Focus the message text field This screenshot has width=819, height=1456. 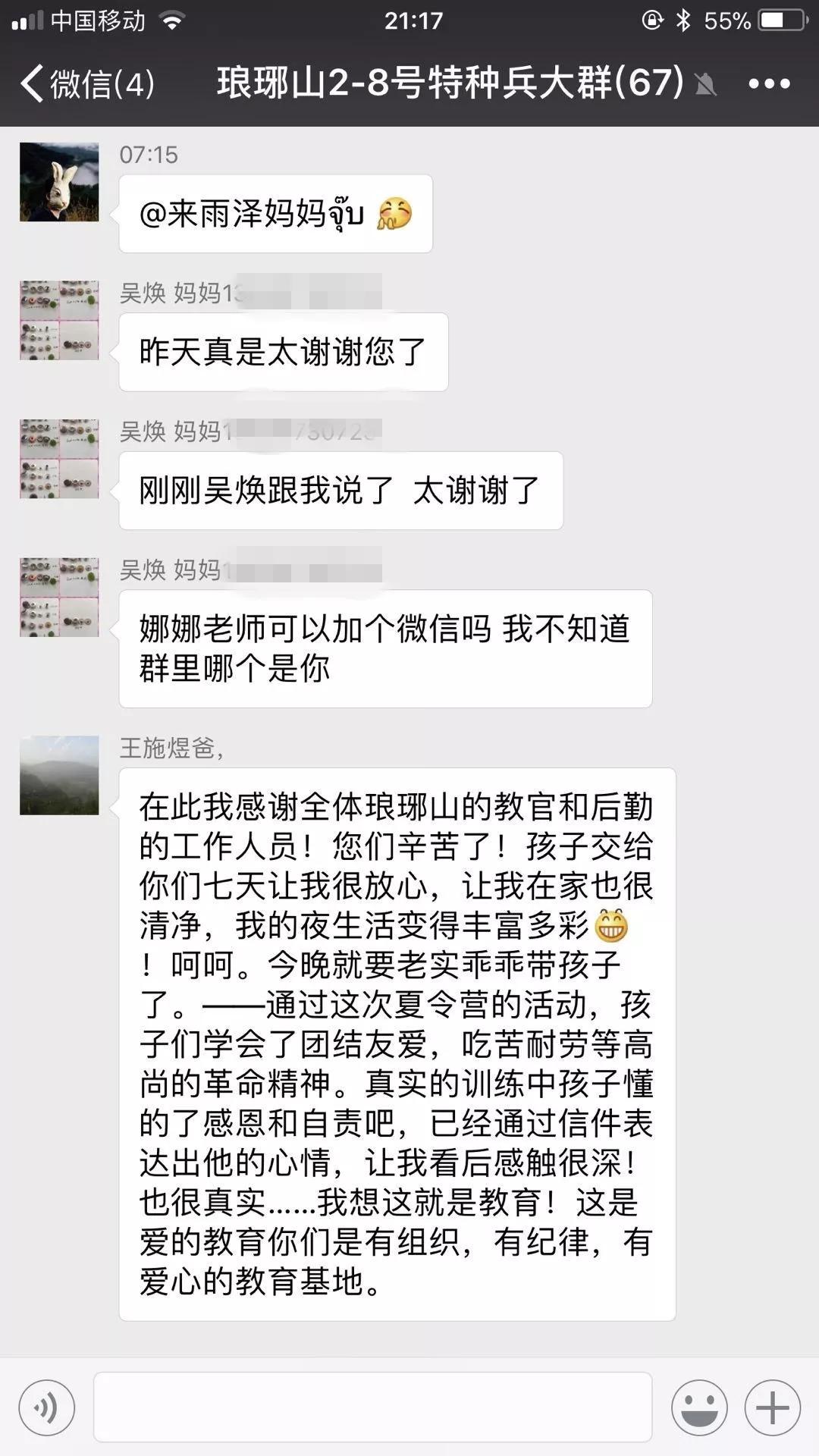click(372, 1407)
